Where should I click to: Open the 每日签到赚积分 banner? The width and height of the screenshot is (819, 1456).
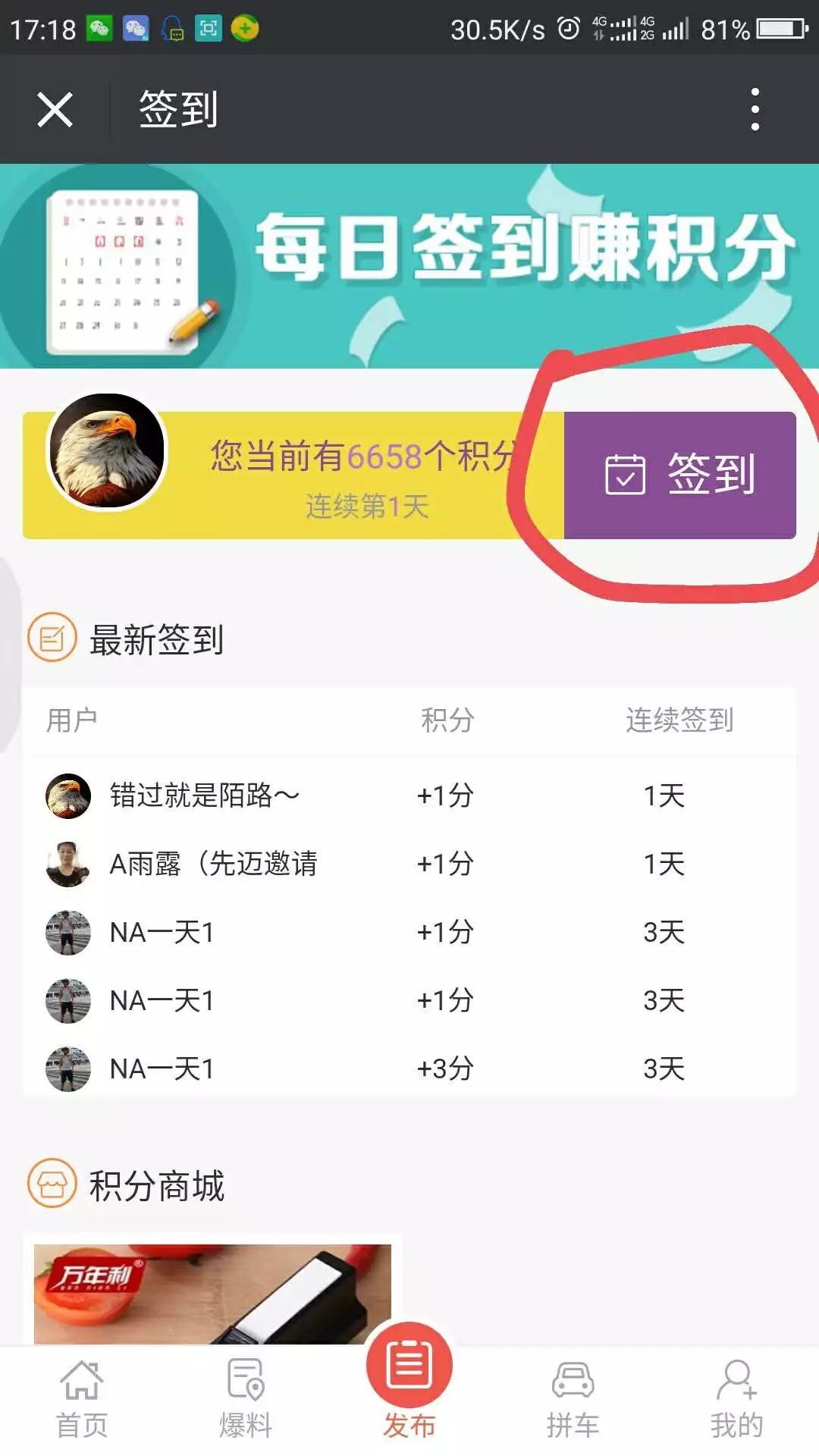(409, 266)
